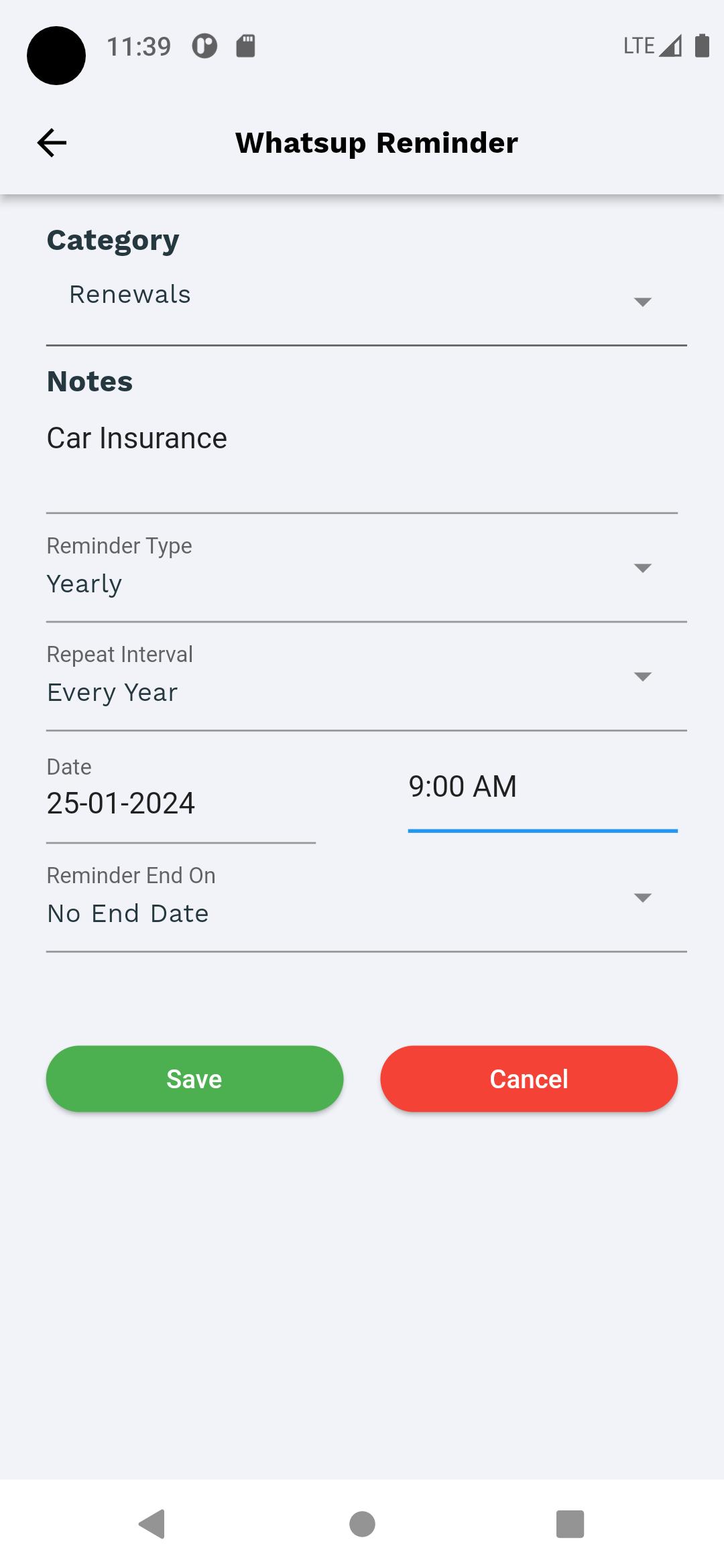Tap the system home button
Screen dimensions: 724x1568
point(362,1524)
